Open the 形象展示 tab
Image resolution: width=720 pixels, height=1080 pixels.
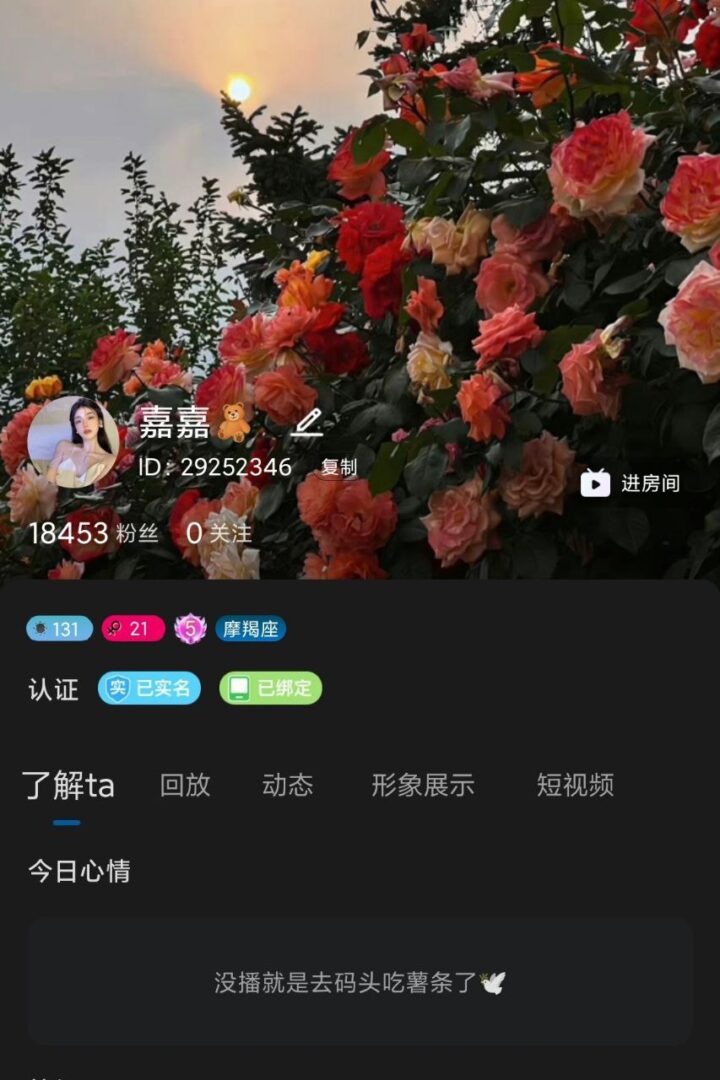(422, 785)
